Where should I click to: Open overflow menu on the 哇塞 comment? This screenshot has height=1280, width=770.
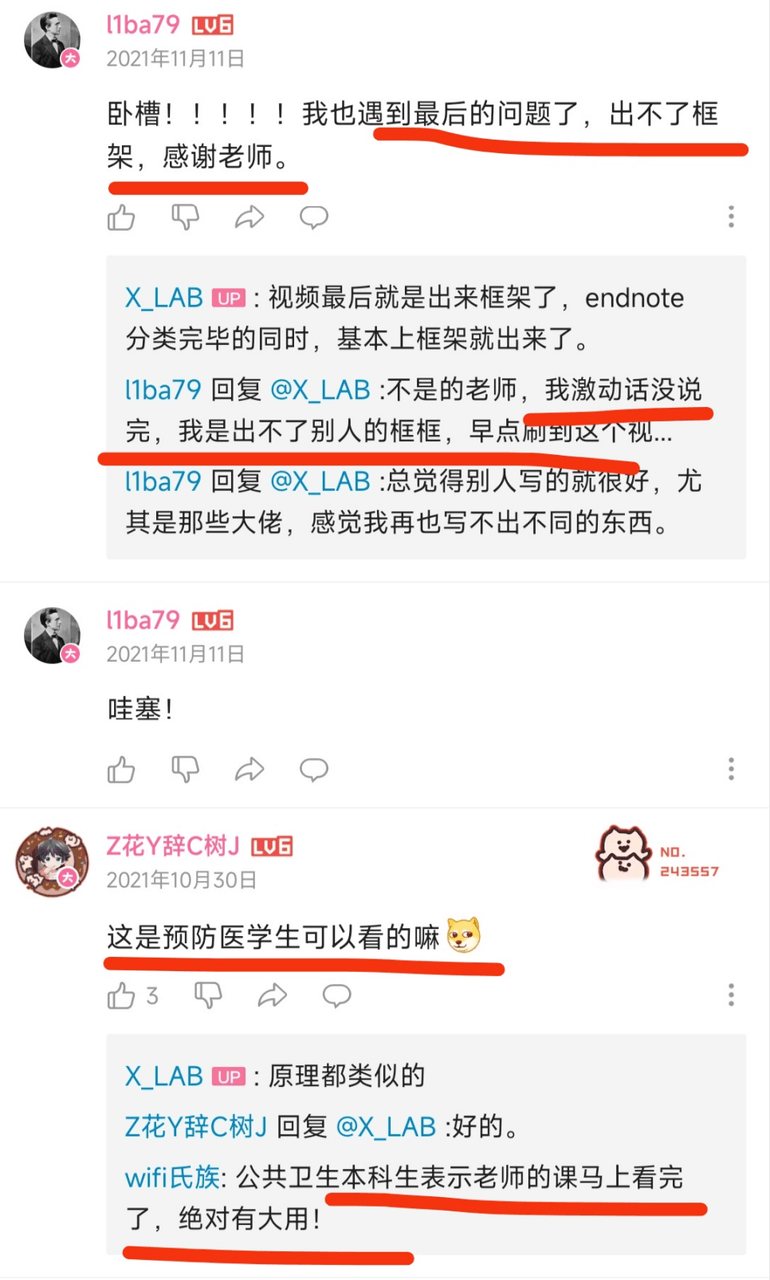click(732, 768)
